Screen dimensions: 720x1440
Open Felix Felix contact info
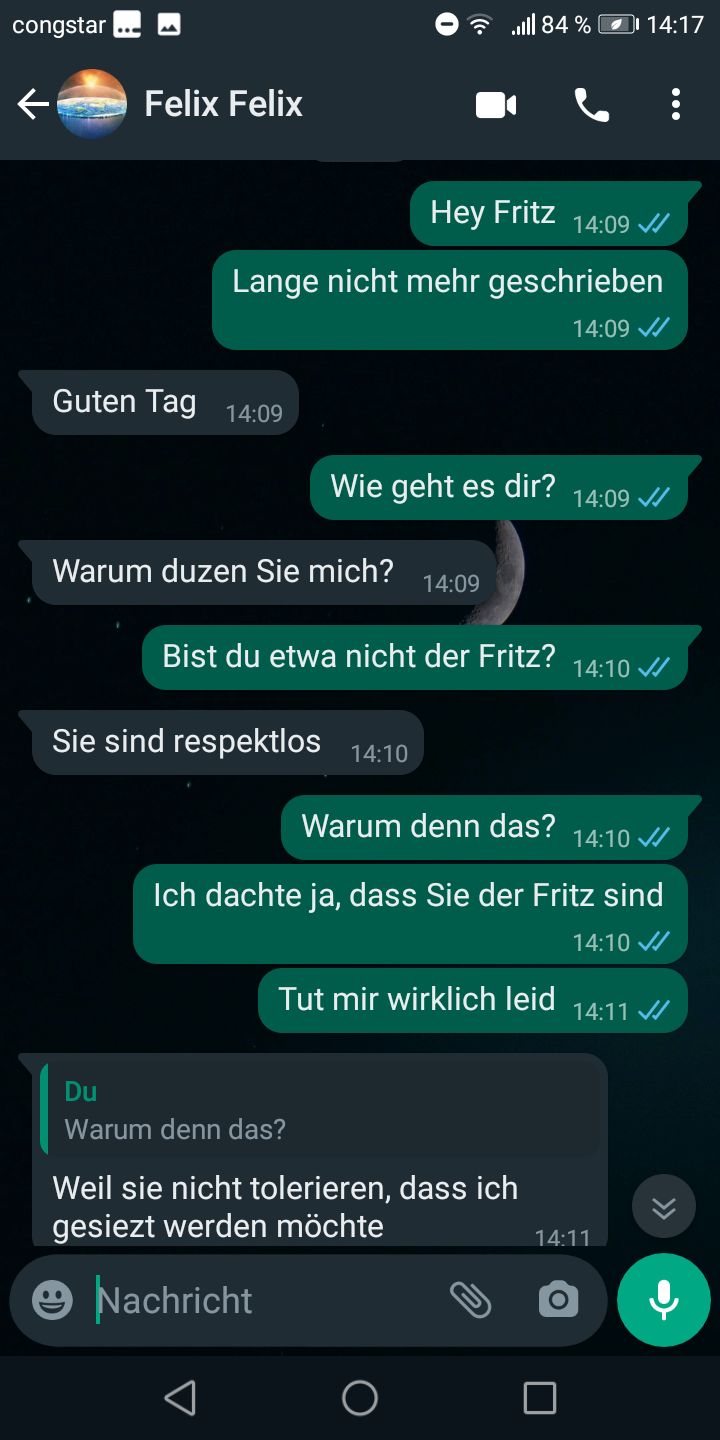pos(223,104)
